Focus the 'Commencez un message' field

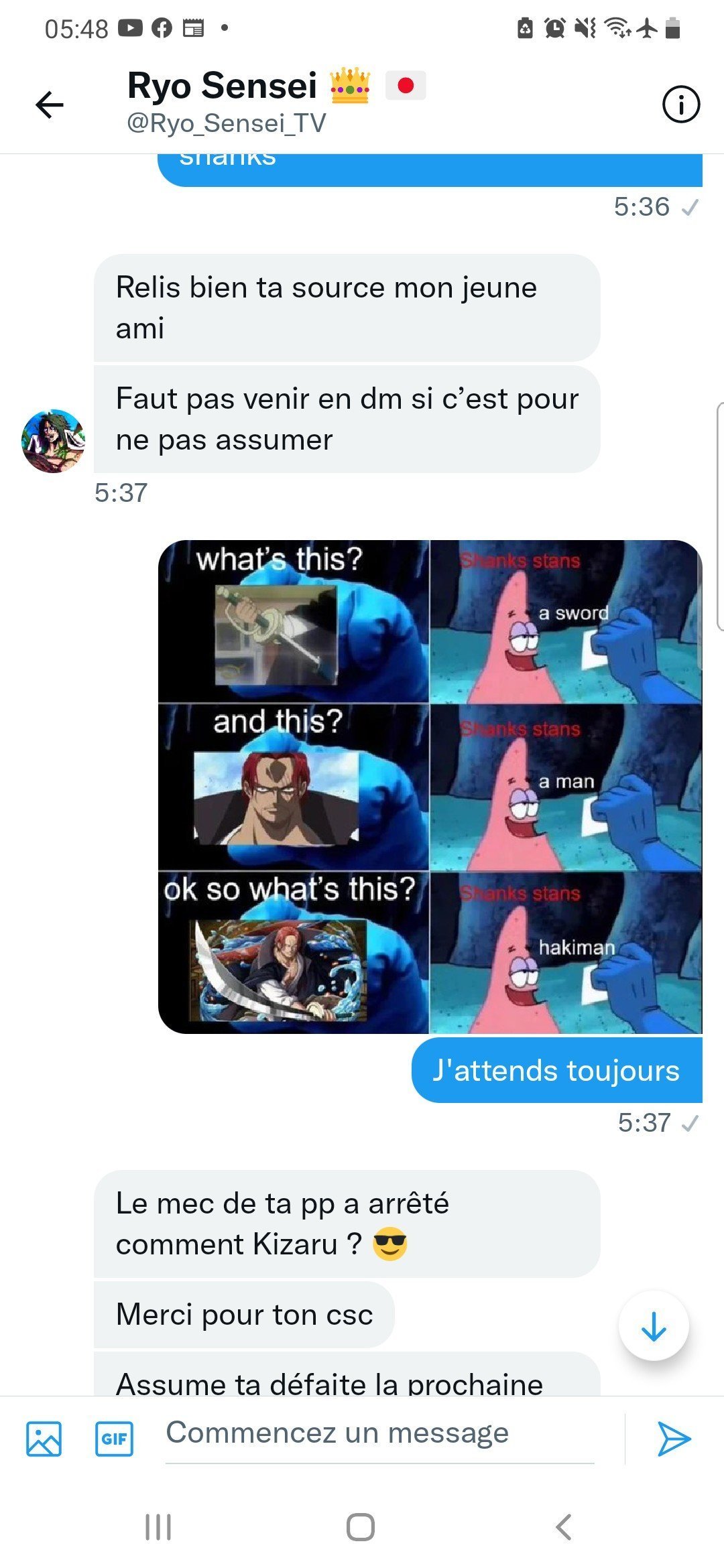[379, 1434]
